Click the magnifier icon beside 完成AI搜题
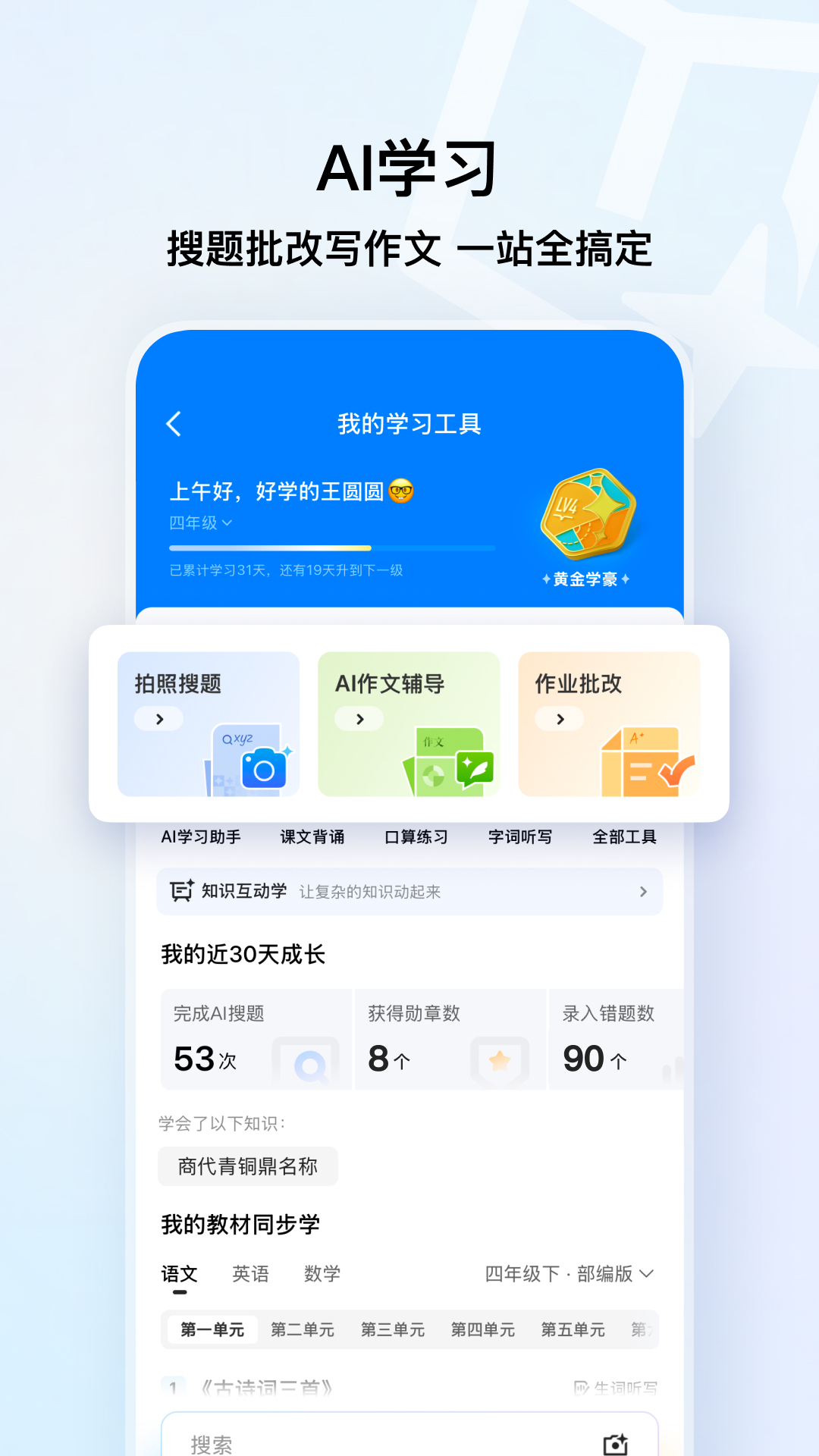The image size is (819, 1456). [x=309, y=1062]
